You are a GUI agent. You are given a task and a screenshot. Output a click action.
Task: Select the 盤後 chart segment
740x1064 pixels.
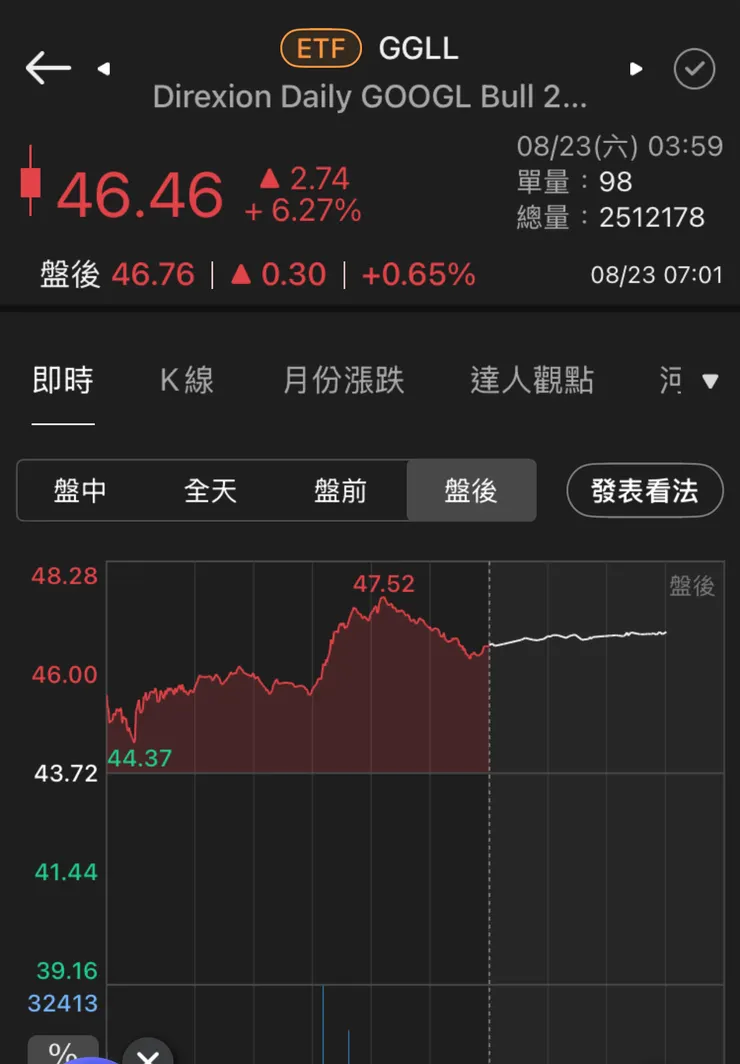pyautogui.click(x=471, y=490)
